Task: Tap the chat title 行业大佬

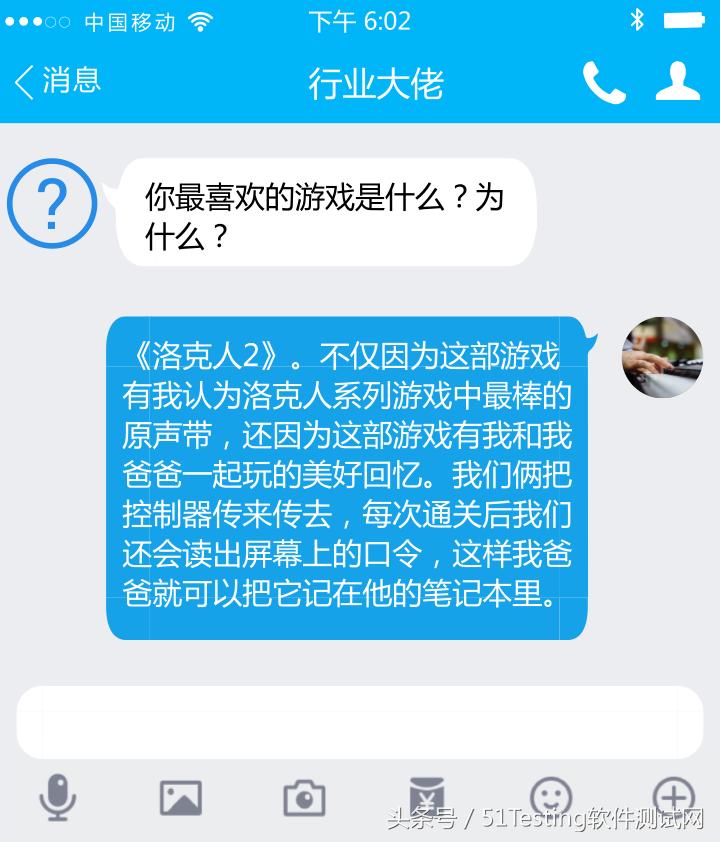Action: (377, 84)
